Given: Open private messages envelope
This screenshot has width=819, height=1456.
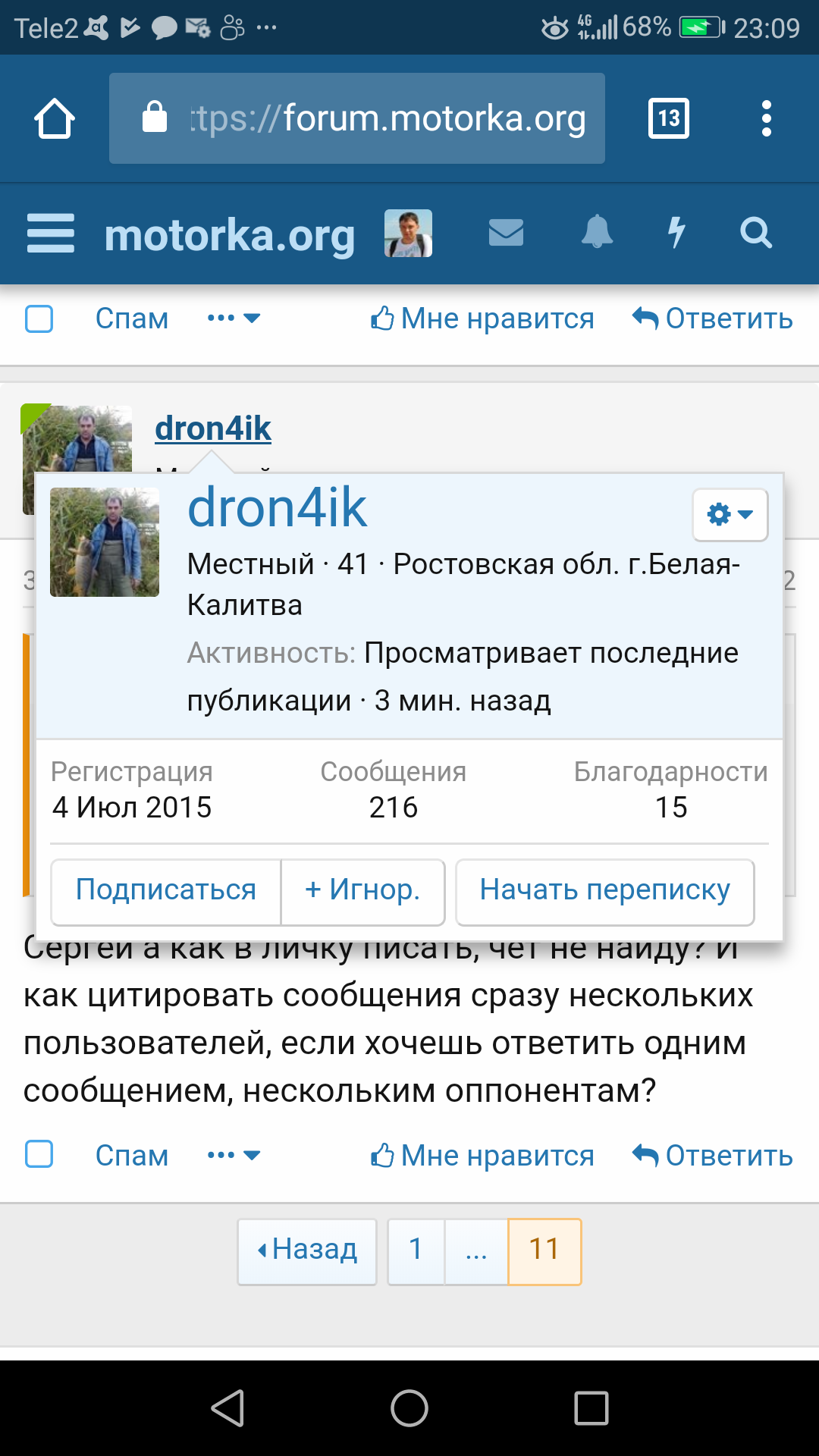Looking at the screenshot, I should point(506,233).
